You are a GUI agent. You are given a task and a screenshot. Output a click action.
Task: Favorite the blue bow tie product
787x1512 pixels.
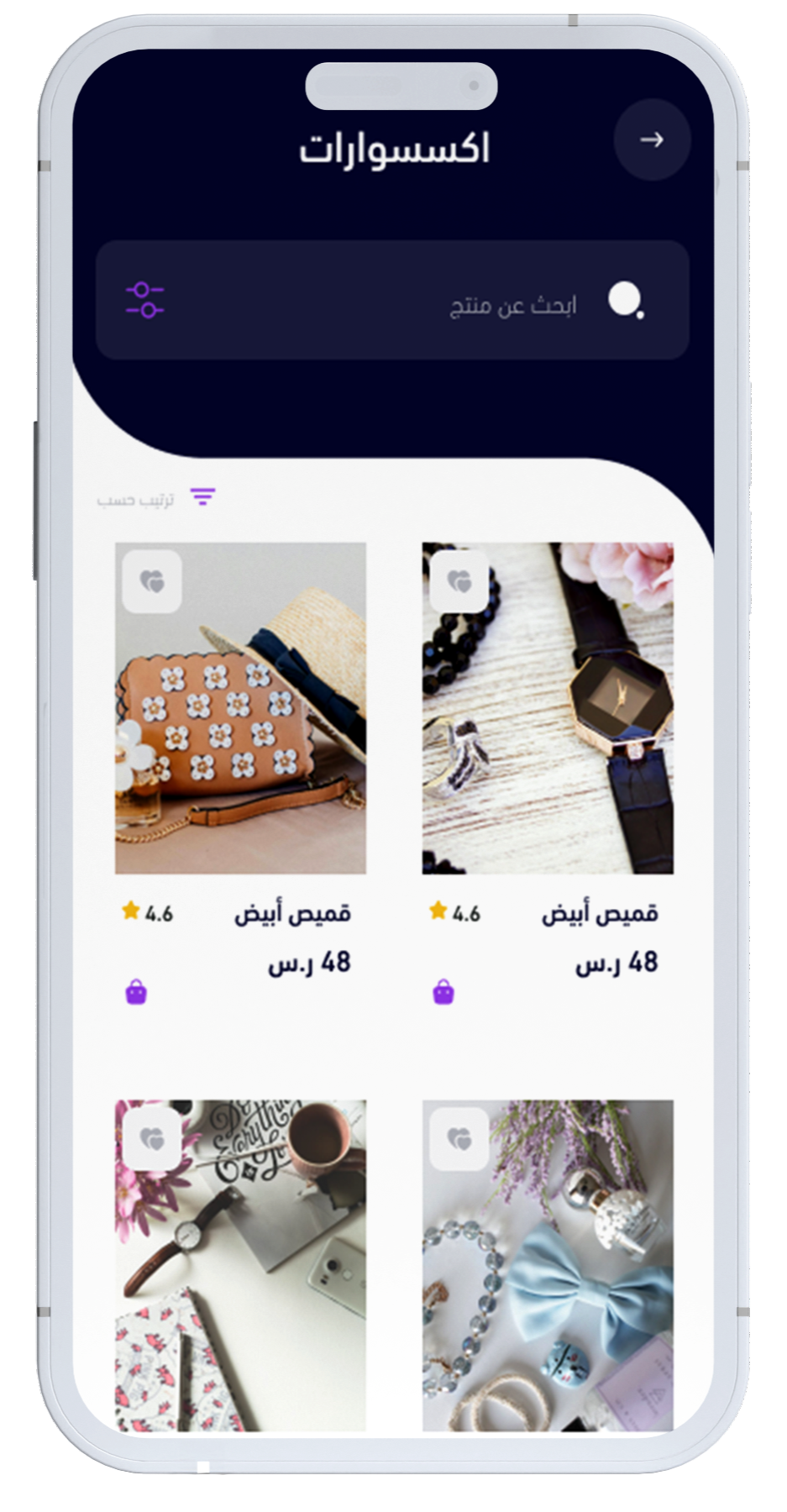(x=459, y=1139)
